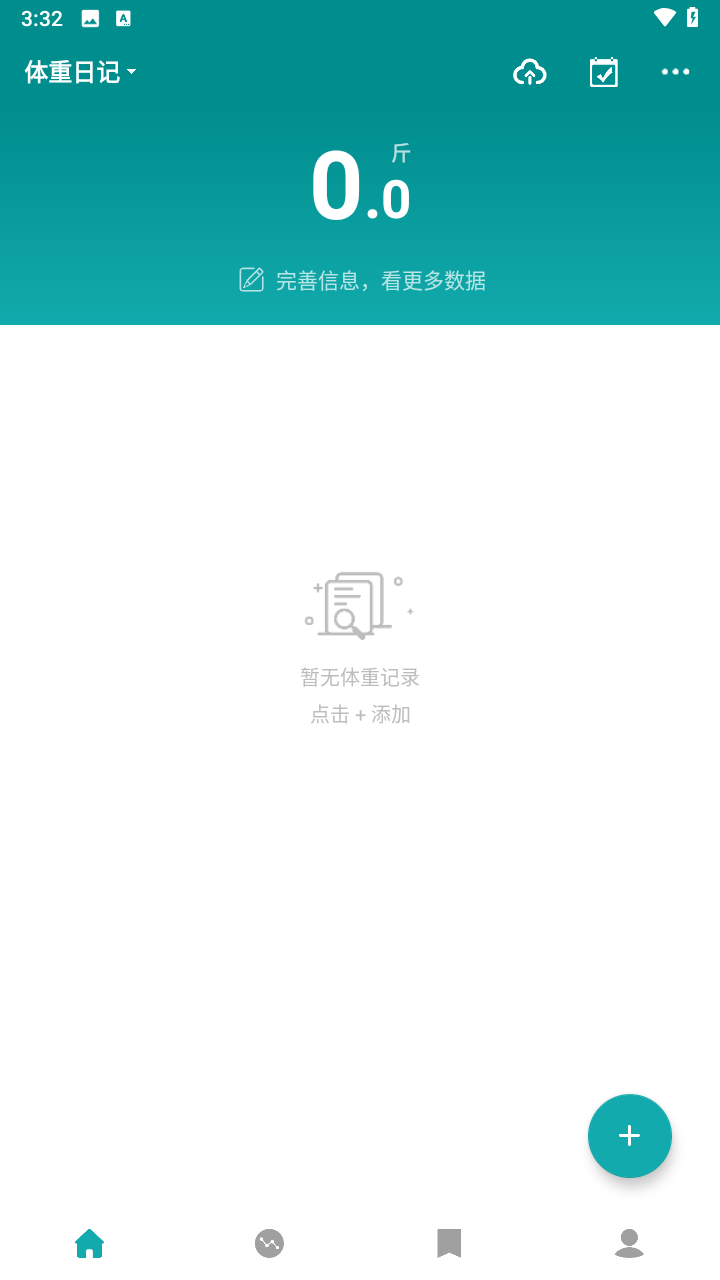Viewport: 720px width, 1280px height.
Task: Open the three-dot overflow menu
Action: point(675,72)
